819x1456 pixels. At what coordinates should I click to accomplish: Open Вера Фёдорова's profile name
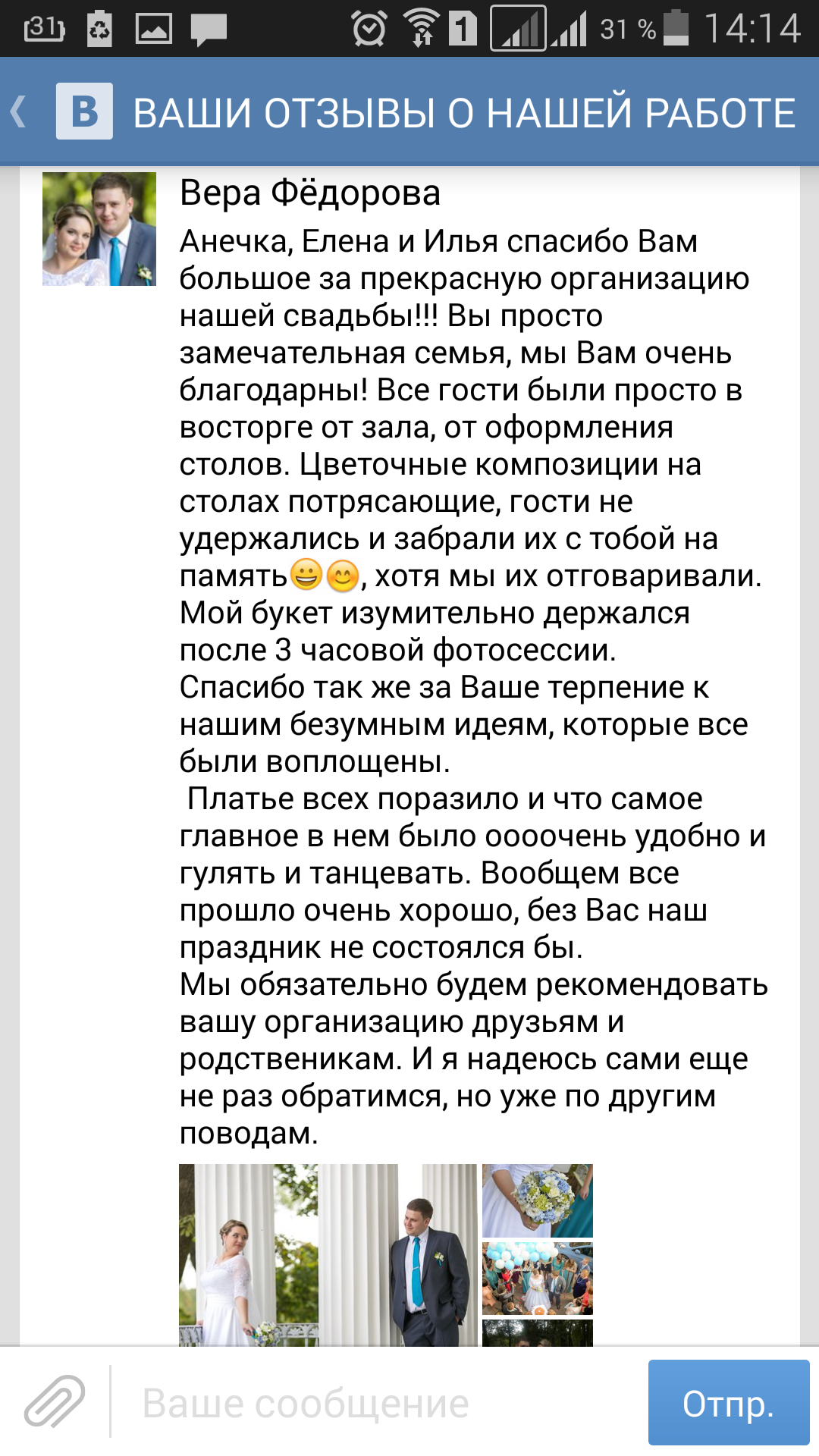[310, 193]
